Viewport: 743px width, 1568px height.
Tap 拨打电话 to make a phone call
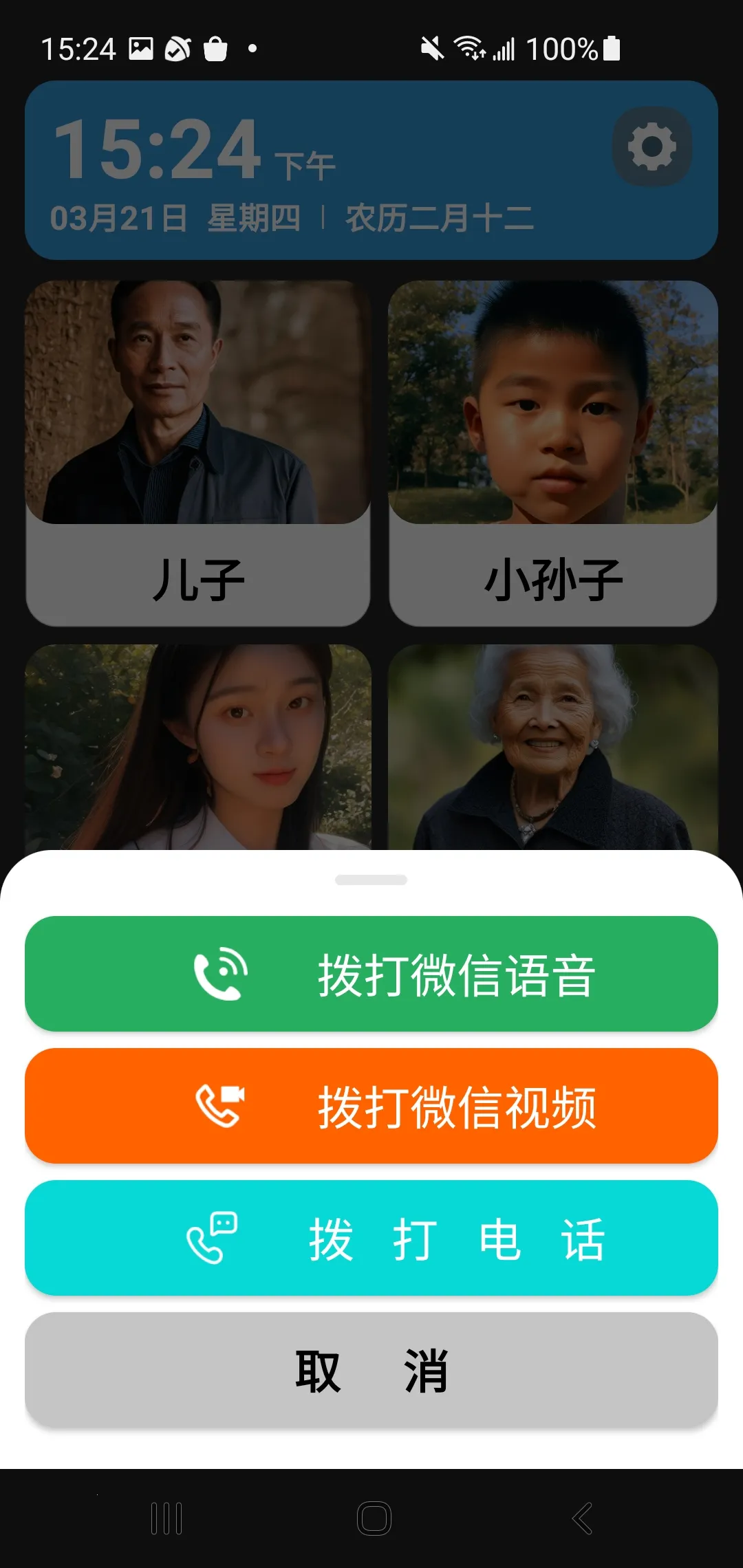click(x=371, y=1238)
